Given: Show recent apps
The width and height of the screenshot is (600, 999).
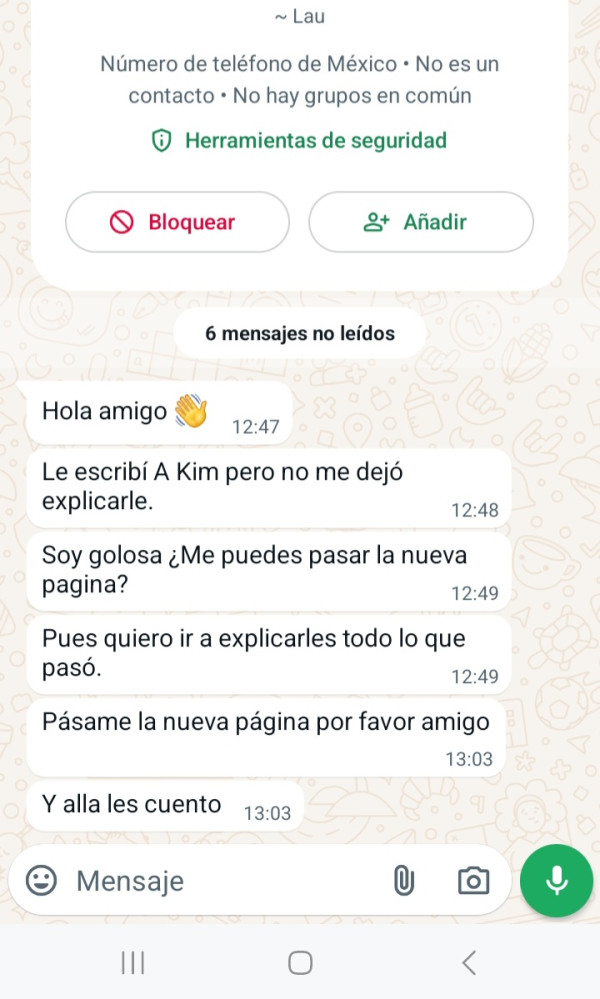Looking at the screenshot, I should pyautogui.click(x=133, y=963).
